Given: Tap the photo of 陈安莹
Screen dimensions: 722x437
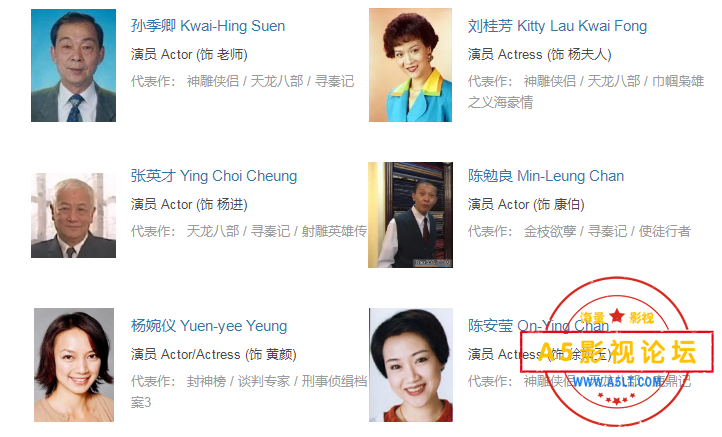Looking at the screenshot, I should click(x=410, y=365).
